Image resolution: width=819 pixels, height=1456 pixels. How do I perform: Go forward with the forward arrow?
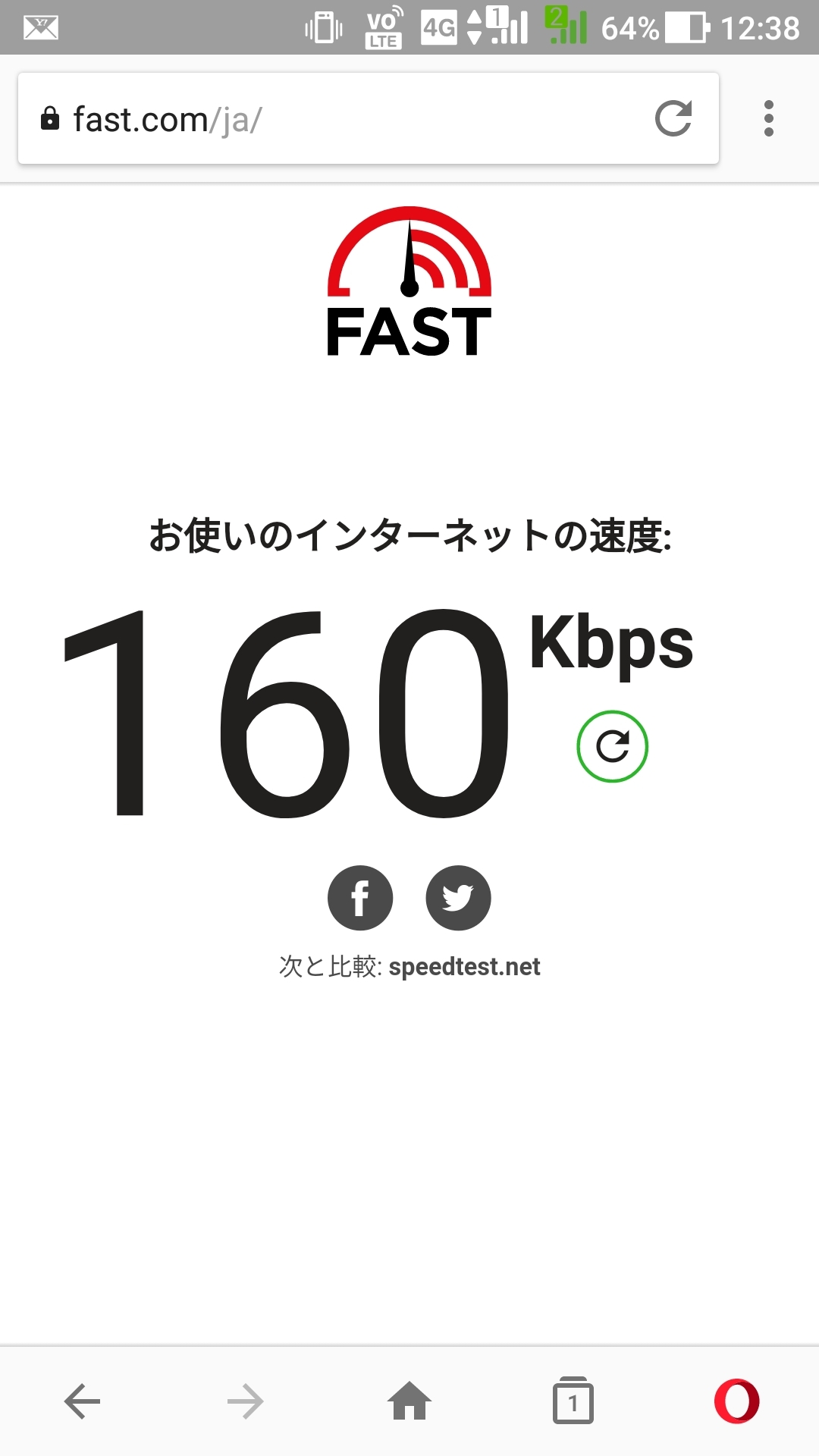coord(245,1401)
